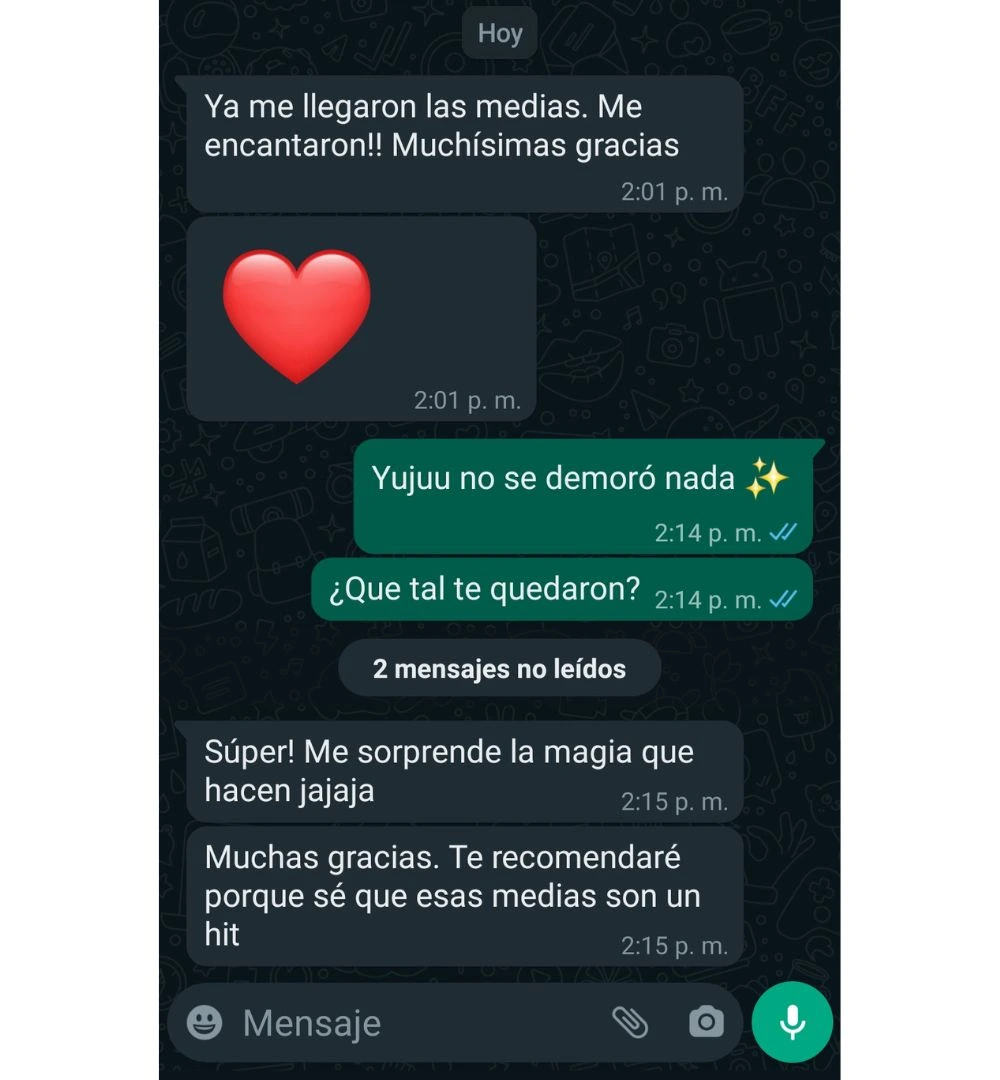Attach a file with the paperclip
1000x1080 pixels.
(x=630, y=1022)
